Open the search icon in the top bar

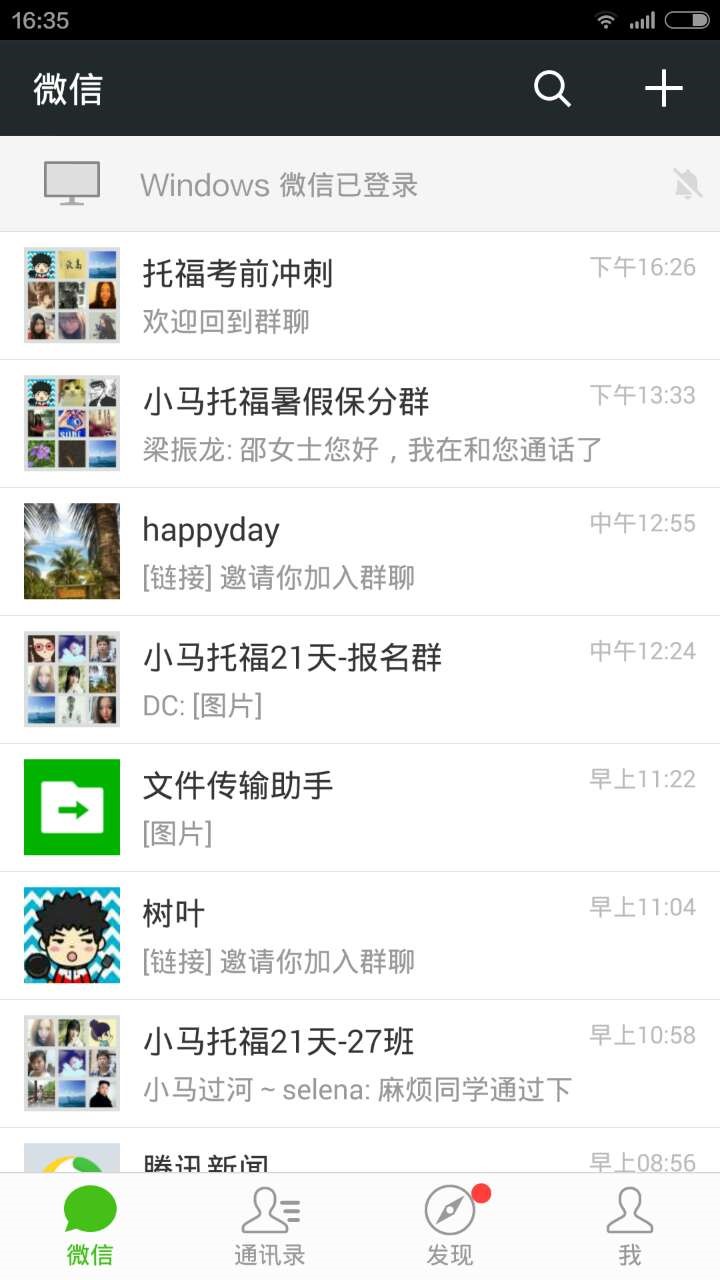click(552, 89)
